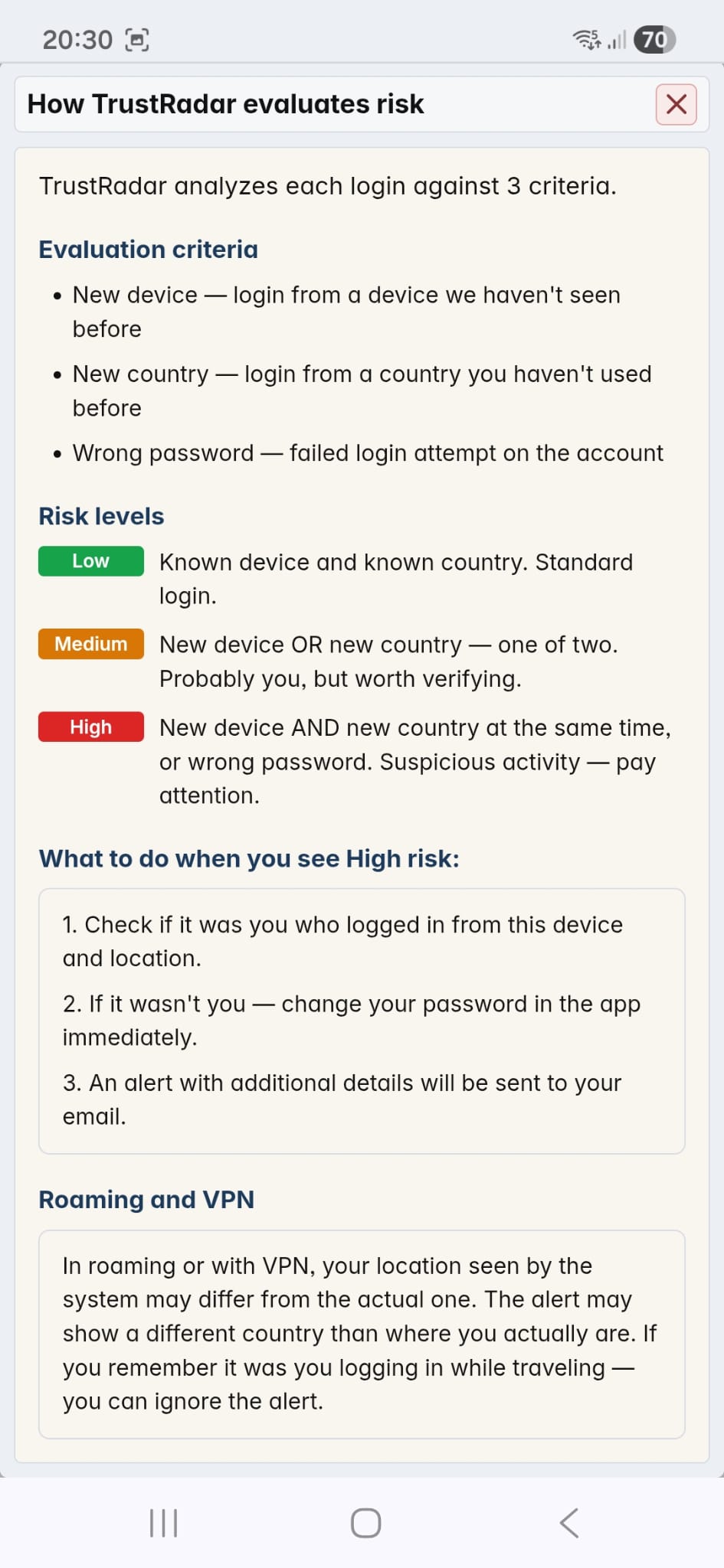
Task: Go back using the system back button
Action: (x=568, y=1523)
